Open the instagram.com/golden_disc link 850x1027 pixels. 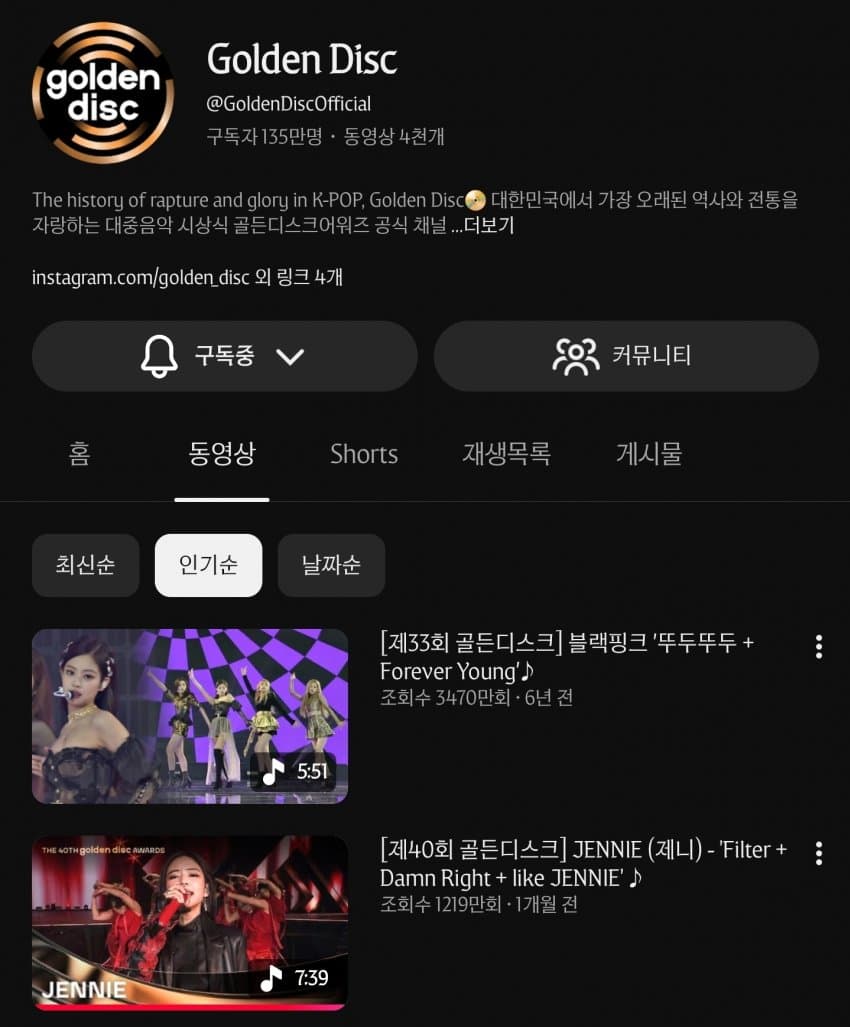[x=140, y=277]
